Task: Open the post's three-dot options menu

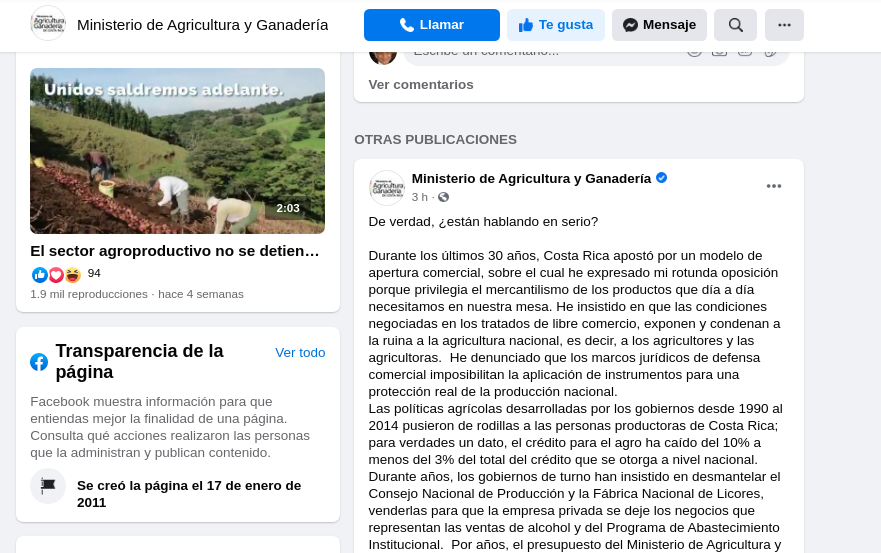Action: 774,186
